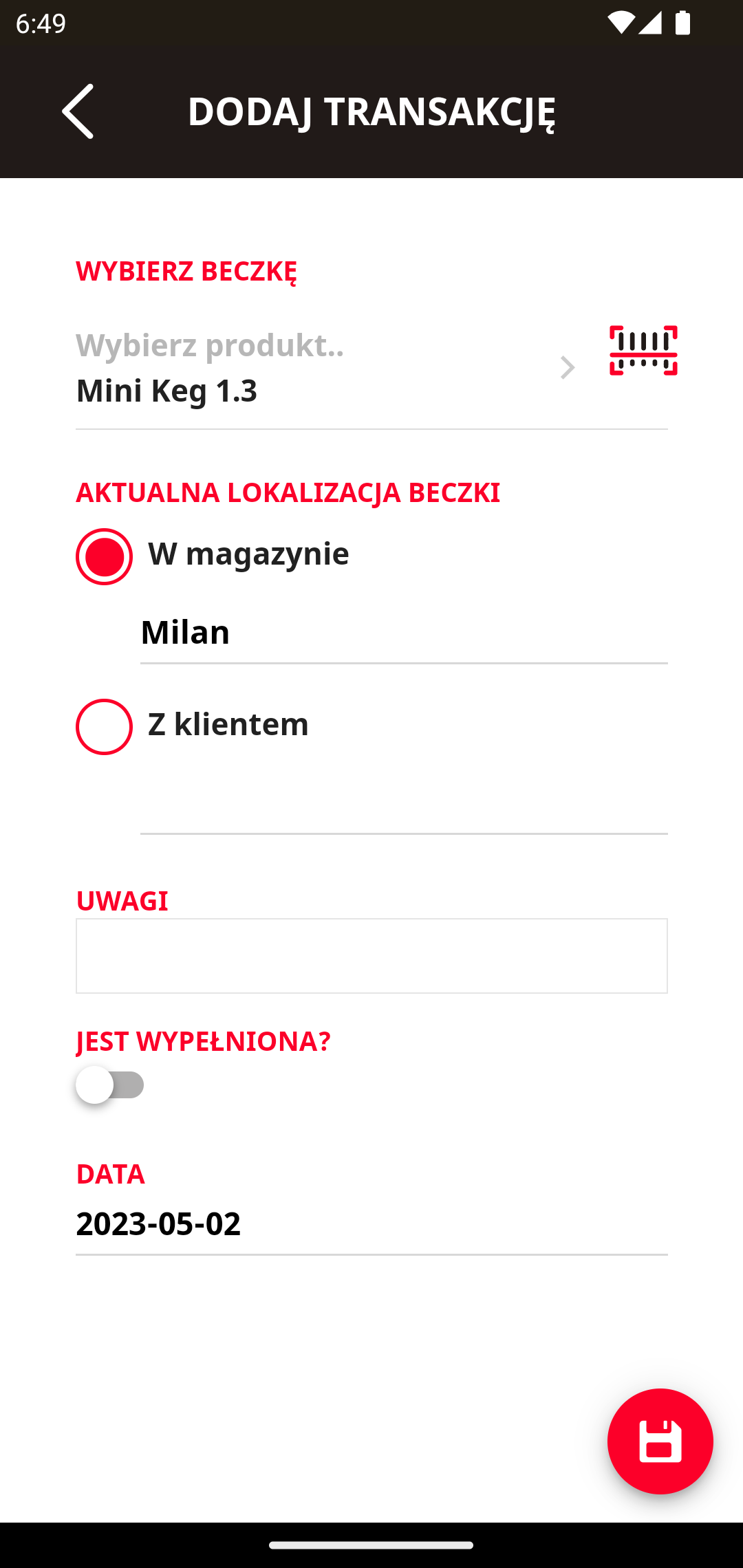Select the 'W magazynie' radio button
Image resolution: width=743 pixels, height=1568 pixels.
(103, 556)
